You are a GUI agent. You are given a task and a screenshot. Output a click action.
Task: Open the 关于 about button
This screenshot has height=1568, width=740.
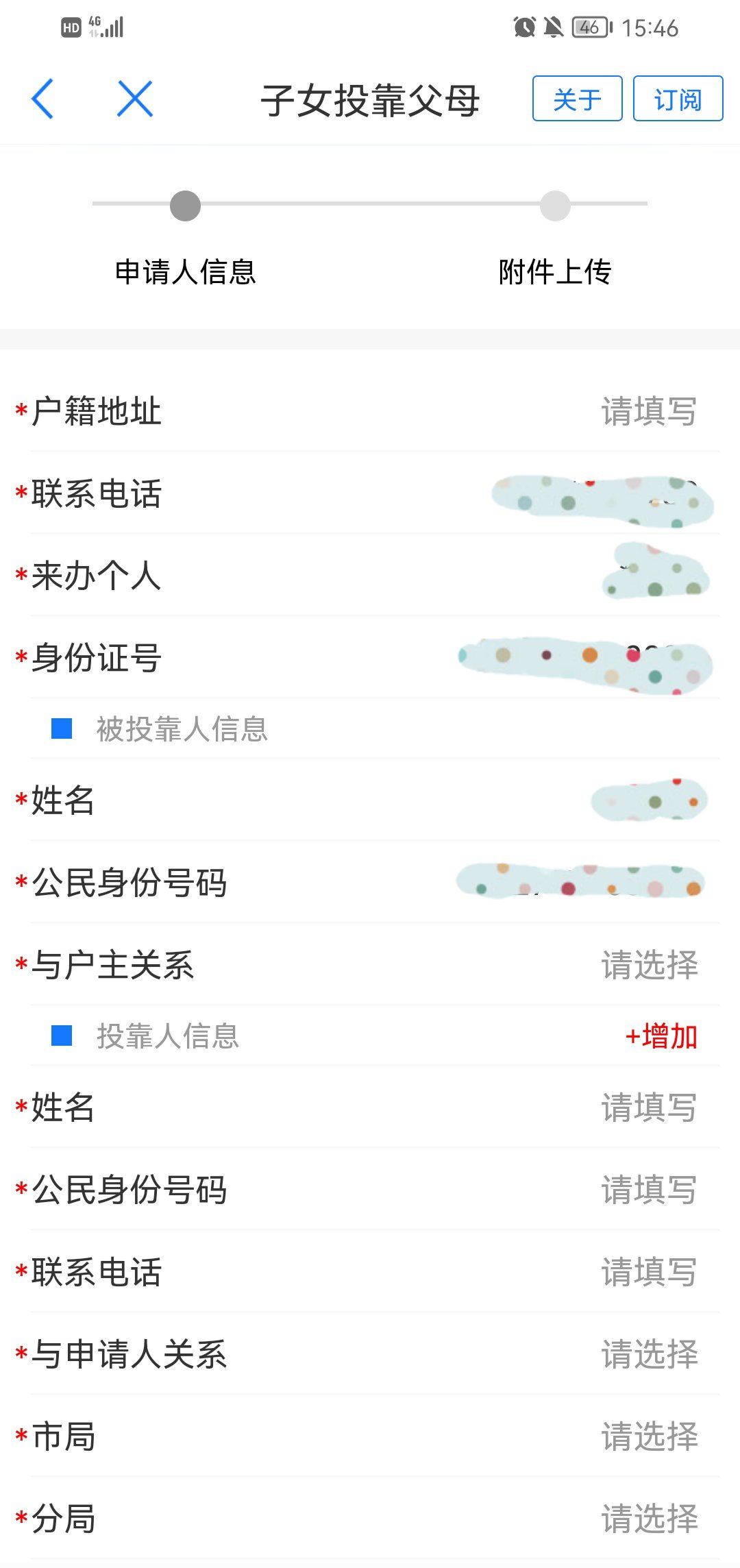(577, 99)
